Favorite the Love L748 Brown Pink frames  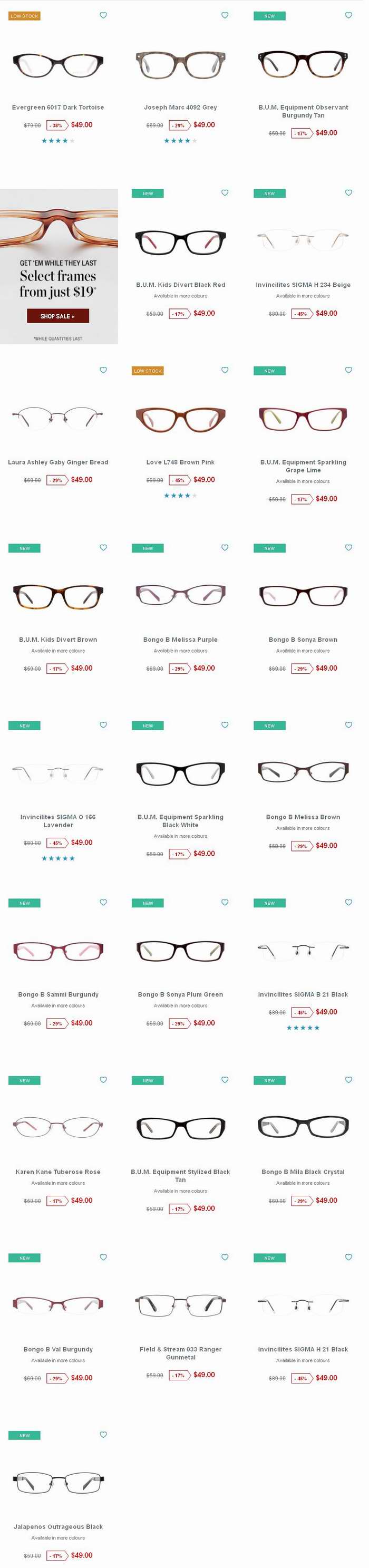pos(225,370)
